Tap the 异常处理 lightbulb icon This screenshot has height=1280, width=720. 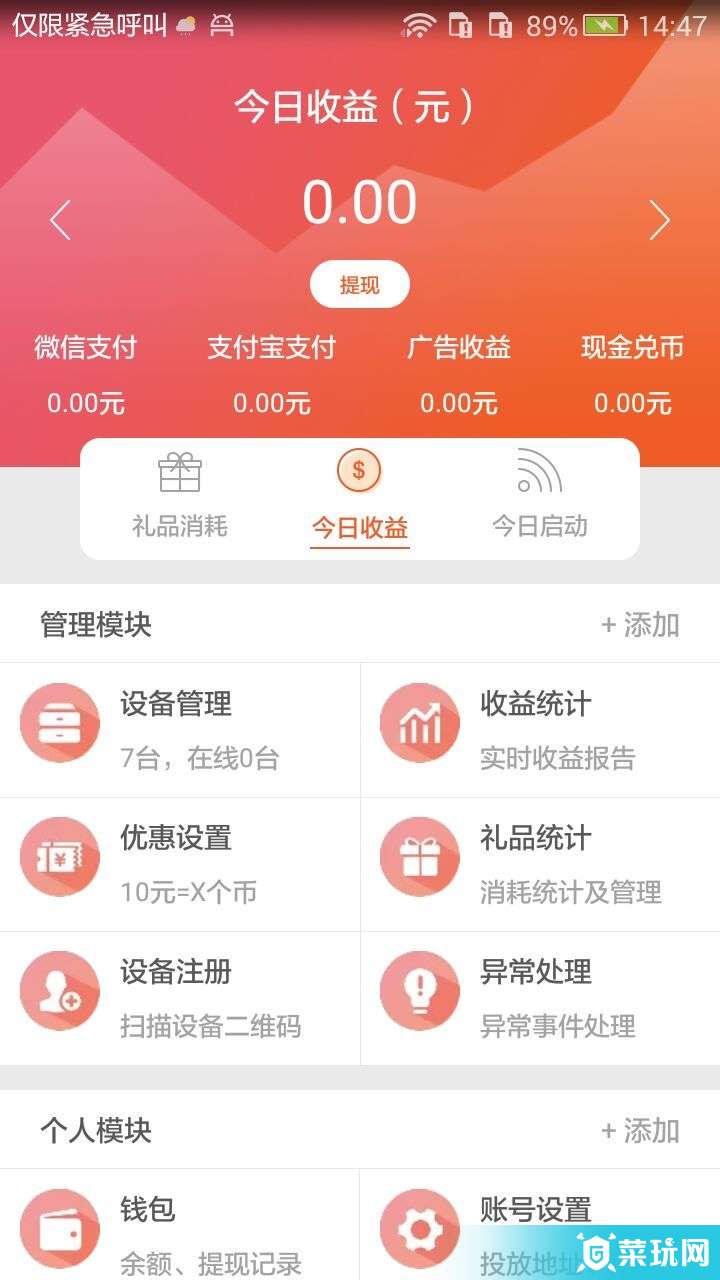(419, 990)
